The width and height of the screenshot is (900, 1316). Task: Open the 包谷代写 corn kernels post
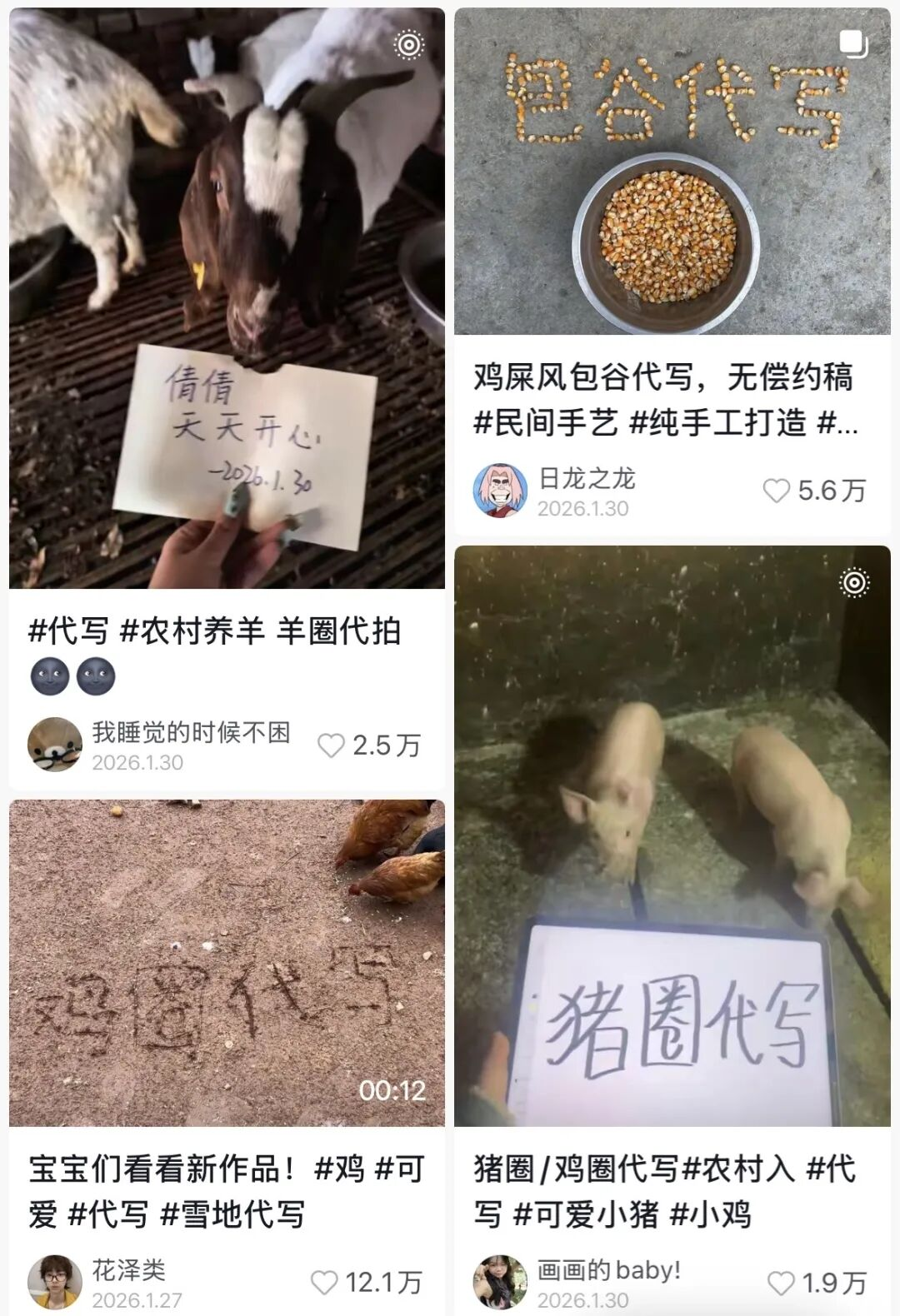tap(672, 172)
